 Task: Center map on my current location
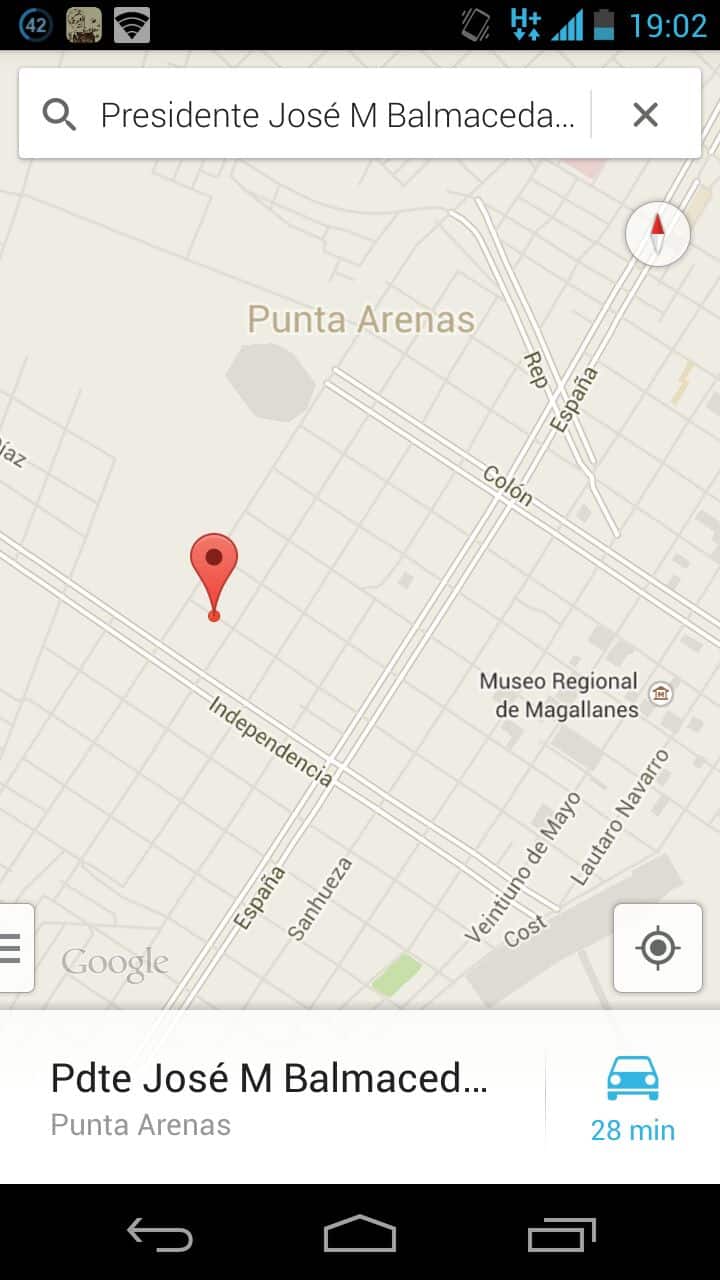(x=657, y=947)
